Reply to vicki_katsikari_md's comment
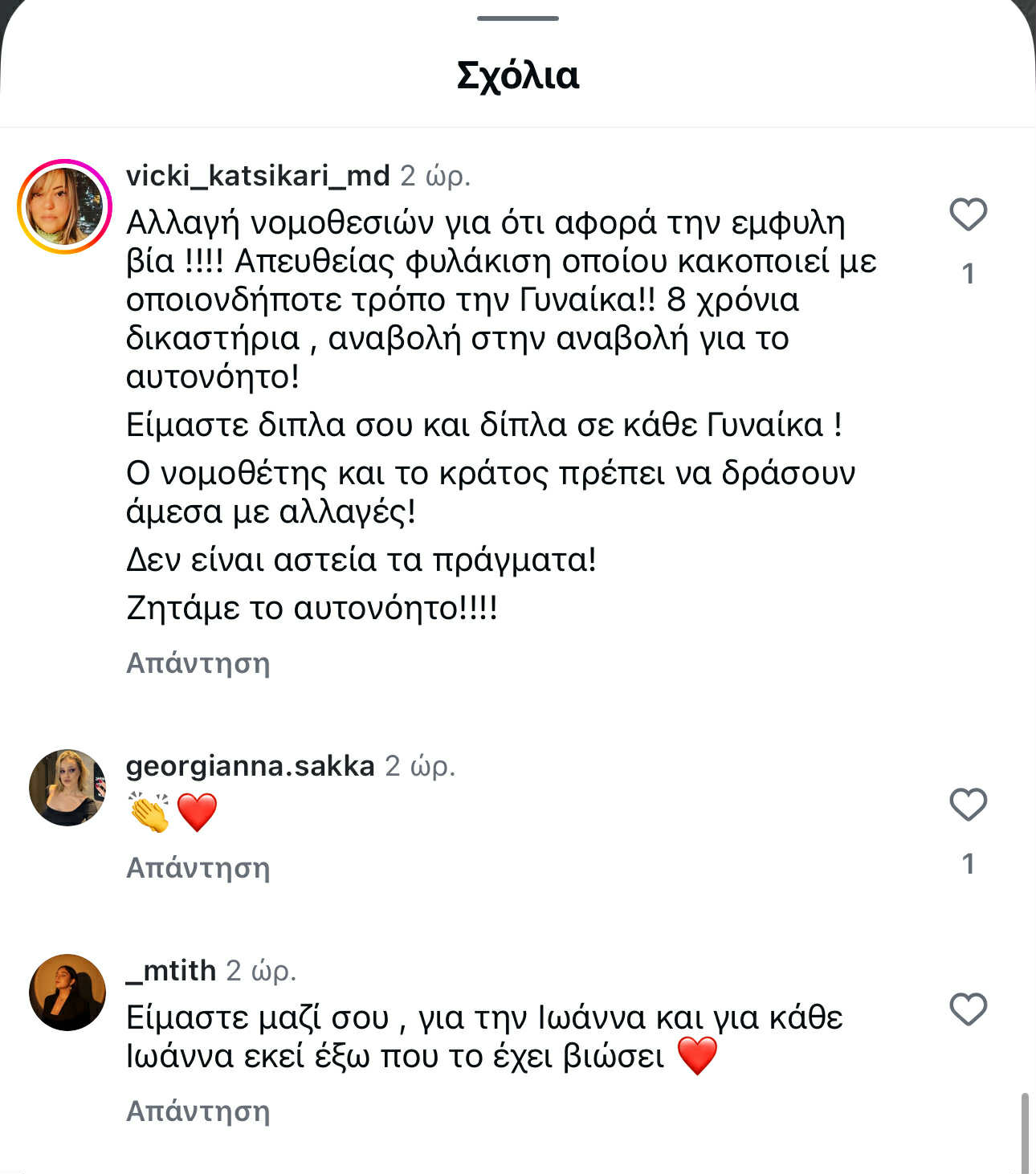 click(x=198, y=663)
